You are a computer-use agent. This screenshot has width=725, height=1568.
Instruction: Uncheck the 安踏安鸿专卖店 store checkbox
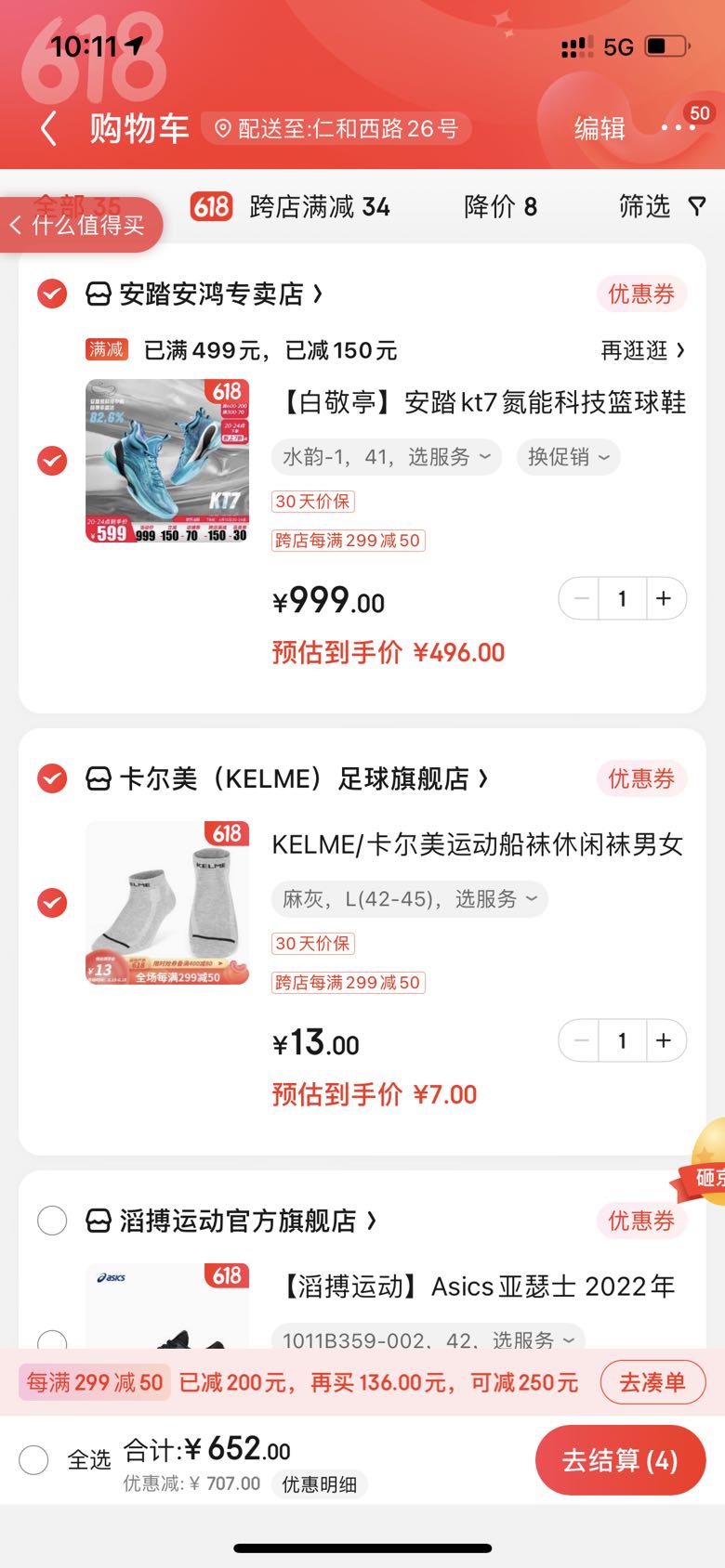click(x=52, y=294)
